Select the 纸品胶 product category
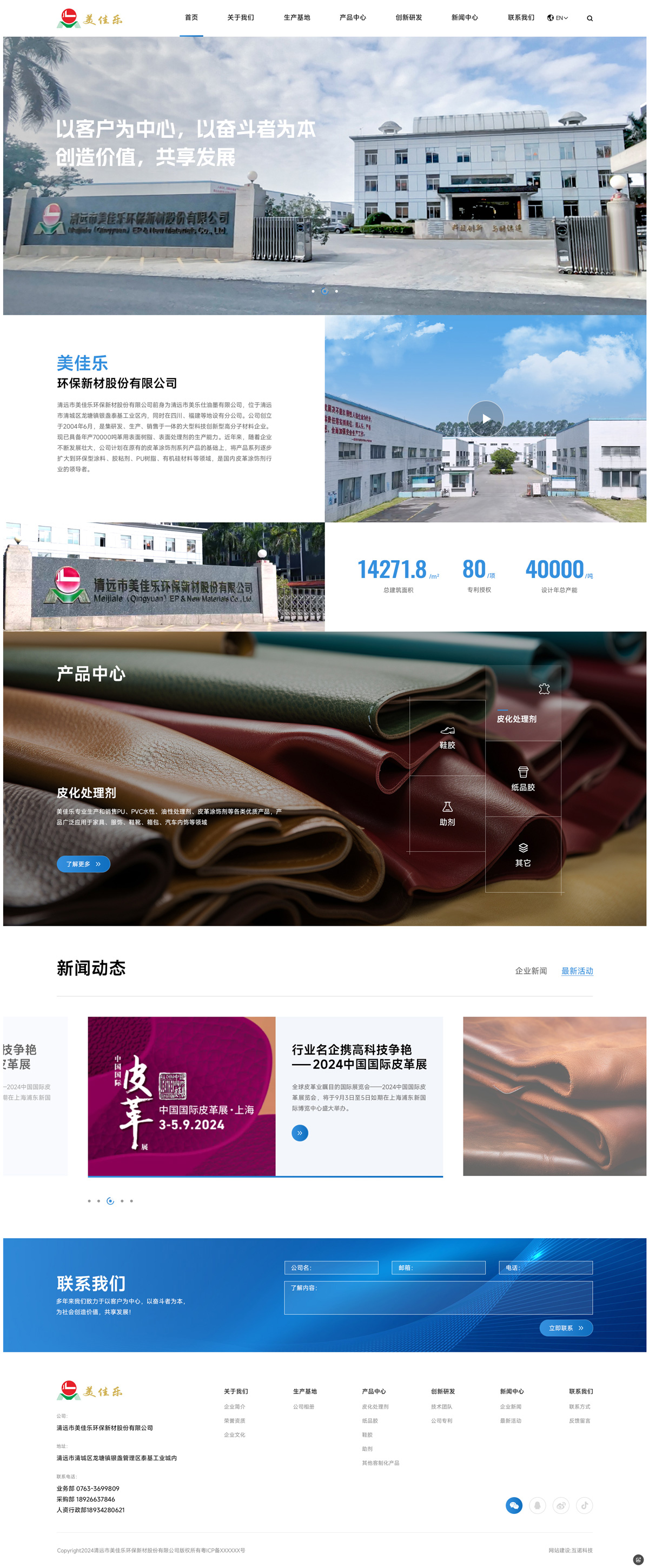Viewport: 649px width, 1568px height. pos(522,779)
